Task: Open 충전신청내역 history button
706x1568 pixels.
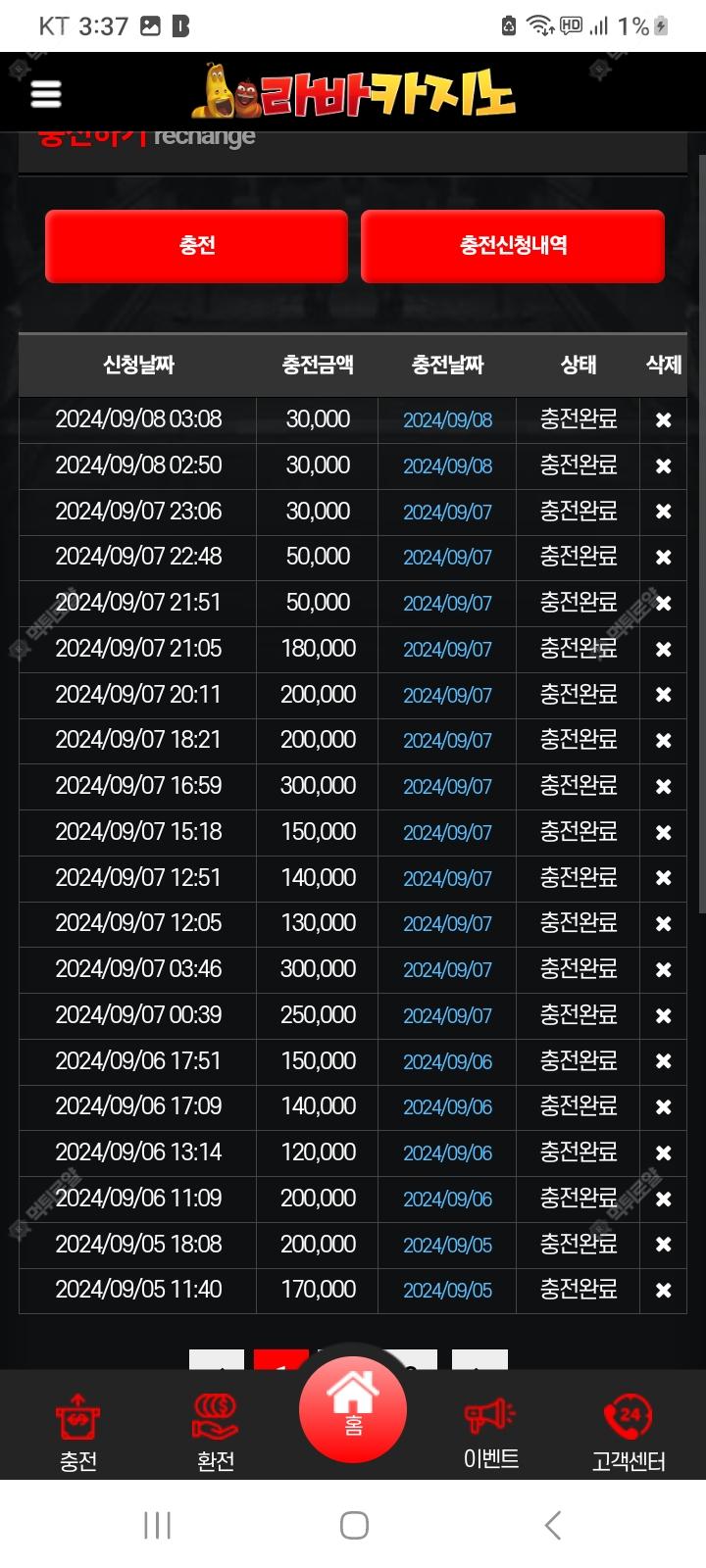Action: [513, 246]
